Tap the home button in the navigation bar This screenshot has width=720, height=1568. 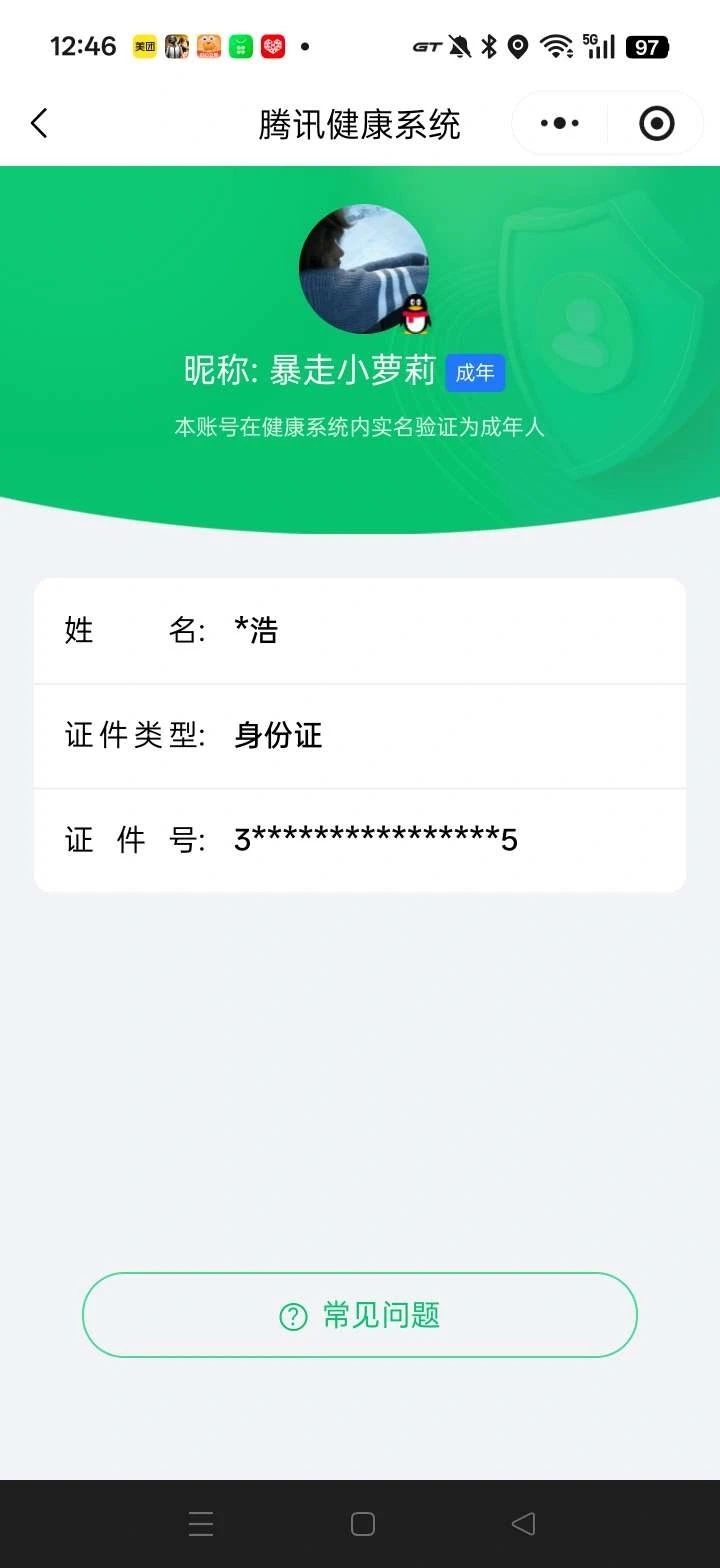(360, 1523)
